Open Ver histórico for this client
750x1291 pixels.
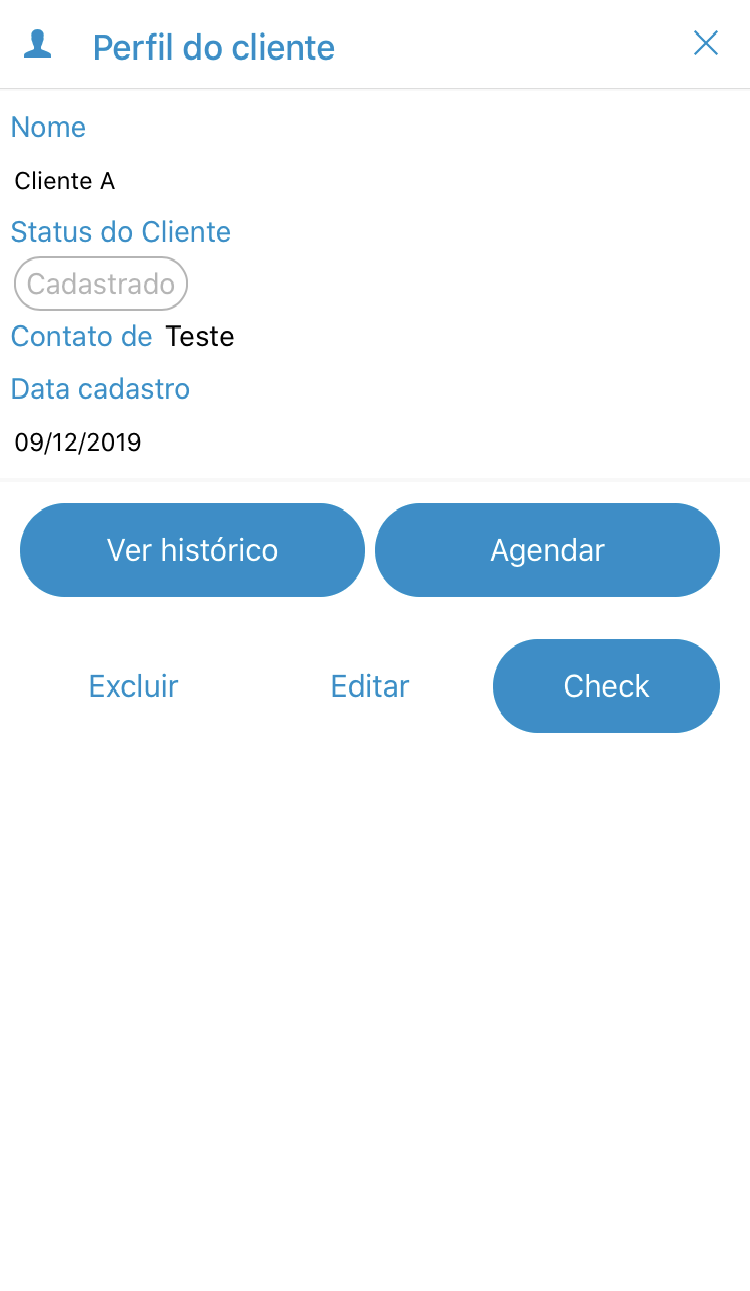pyautogui.click(x=192, y=549)
